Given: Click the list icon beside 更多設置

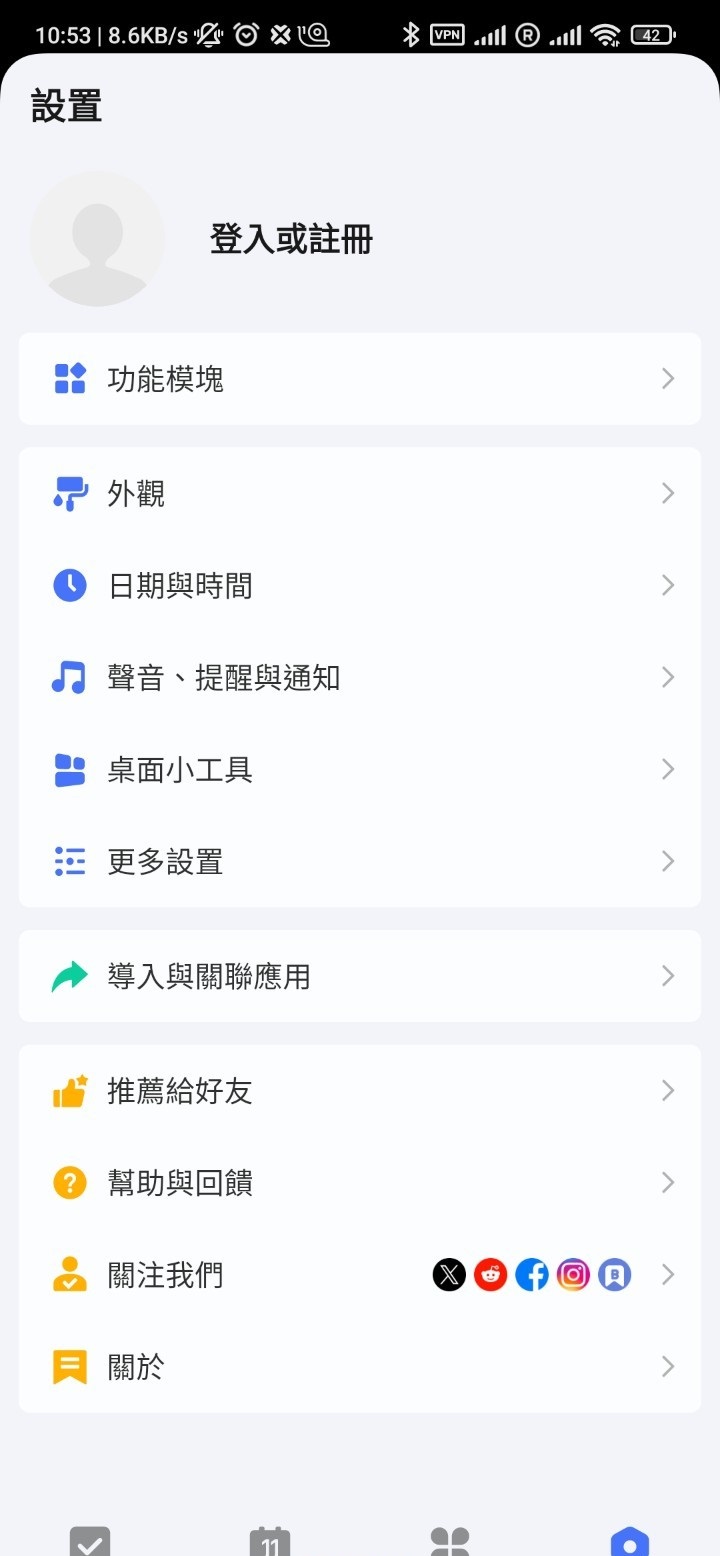Looking at the screenshot, I should point(68,861).
